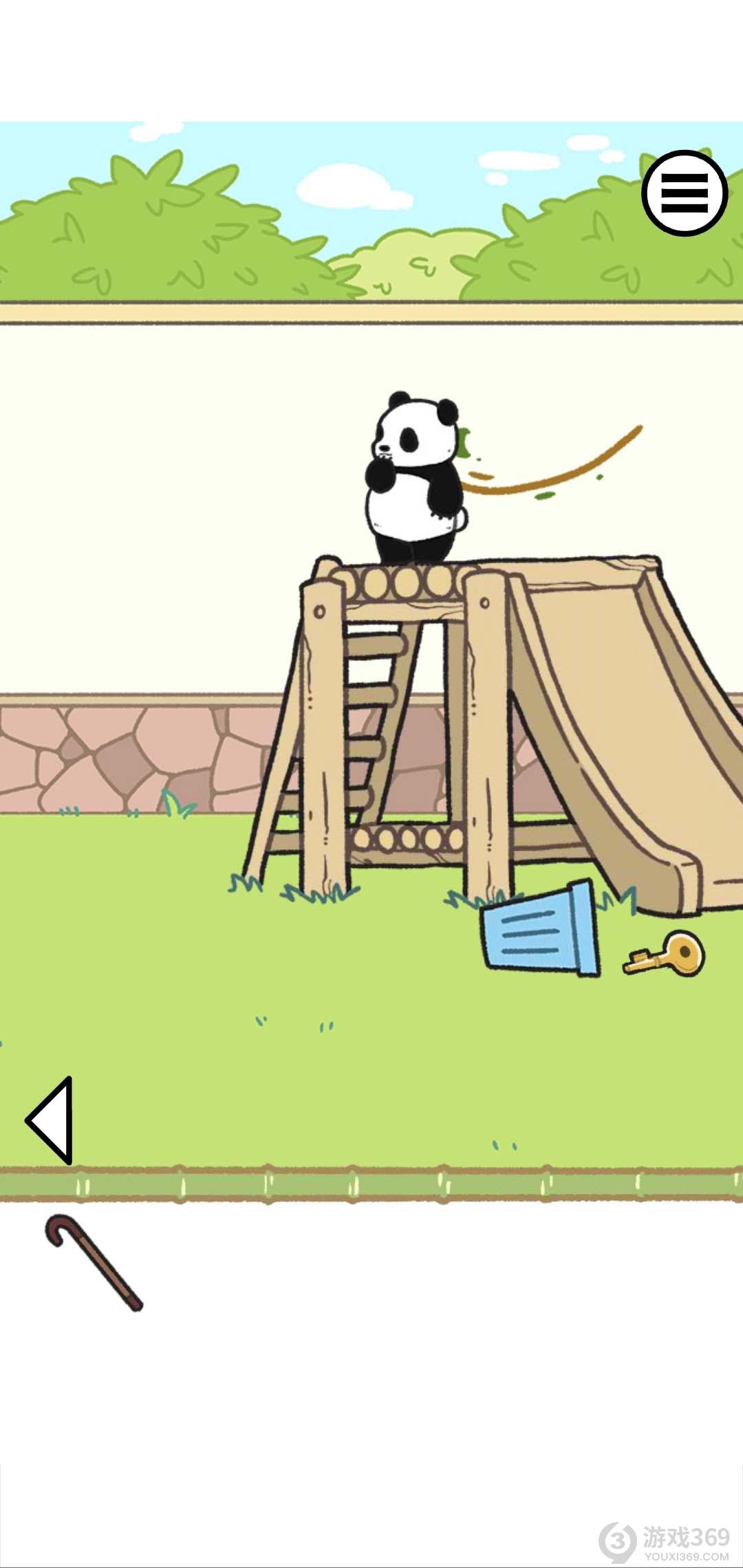The height and width of the screenshot is (1568, 743).
Task: Open the hamburger menu button
Action: [x=684, y=193]
